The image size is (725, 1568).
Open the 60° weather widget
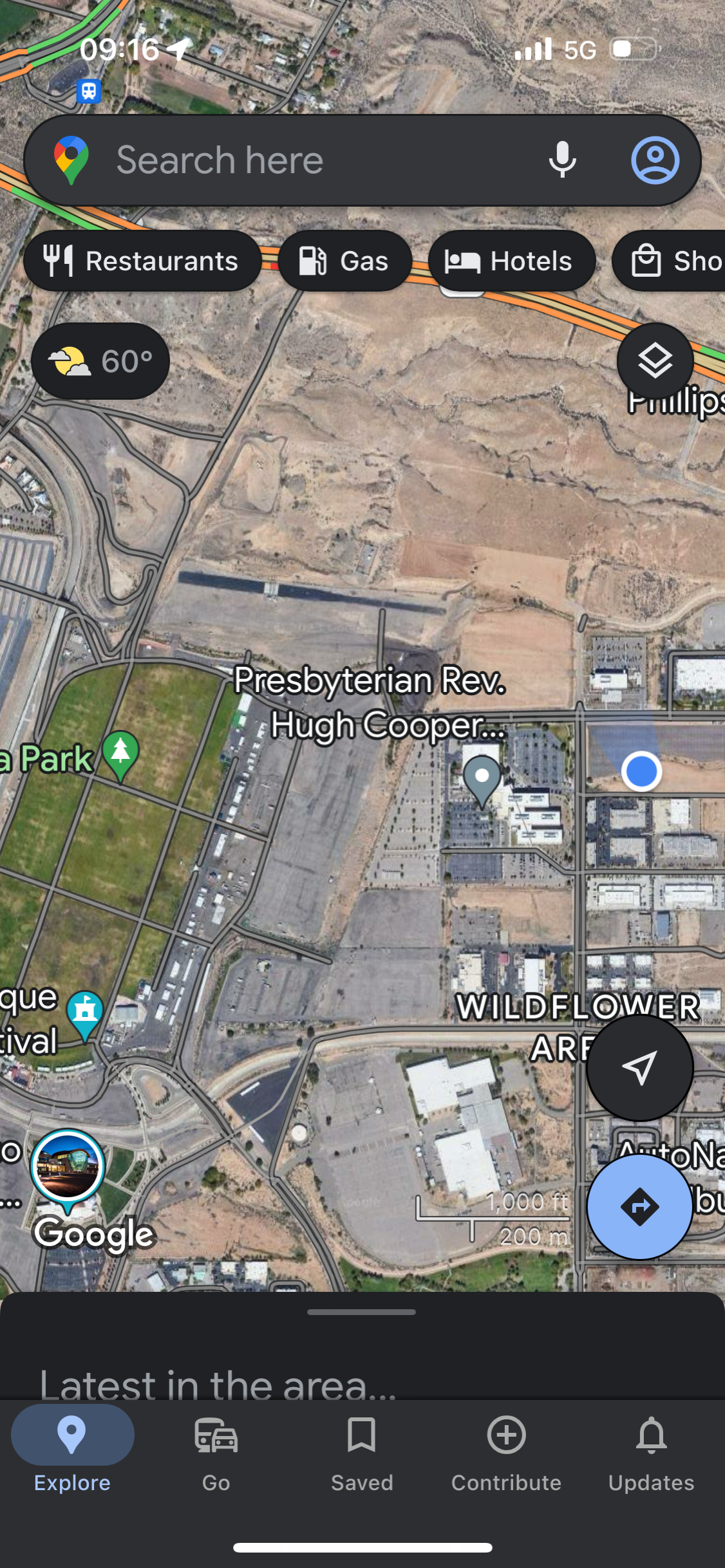tap(100, 361)
